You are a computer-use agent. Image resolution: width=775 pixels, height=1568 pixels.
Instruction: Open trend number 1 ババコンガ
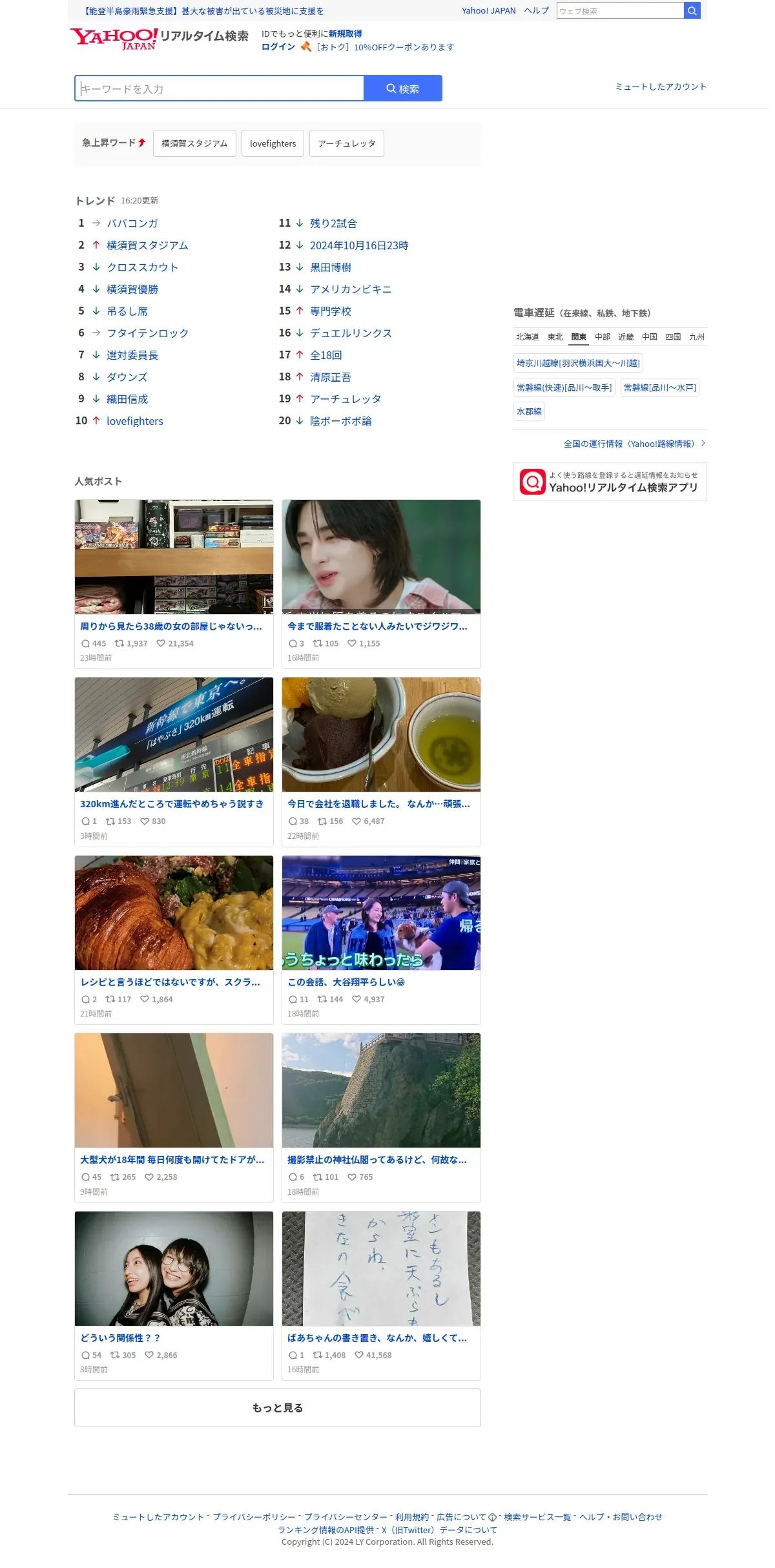[132, 223]
